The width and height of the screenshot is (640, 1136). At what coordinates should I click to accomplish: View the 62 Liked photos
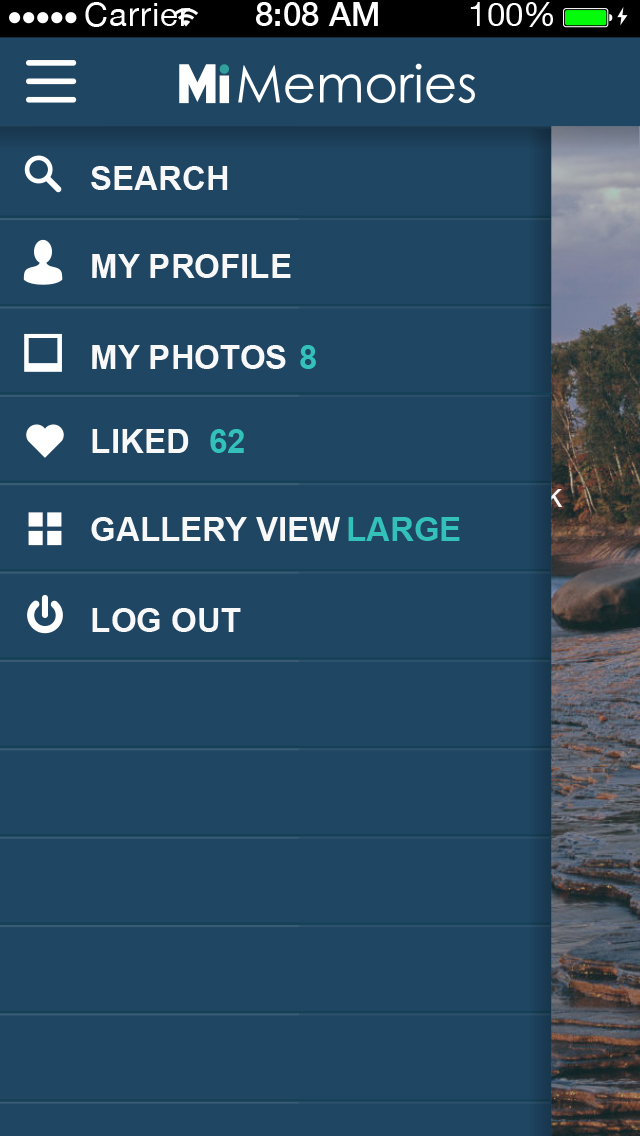pos(275,440)
